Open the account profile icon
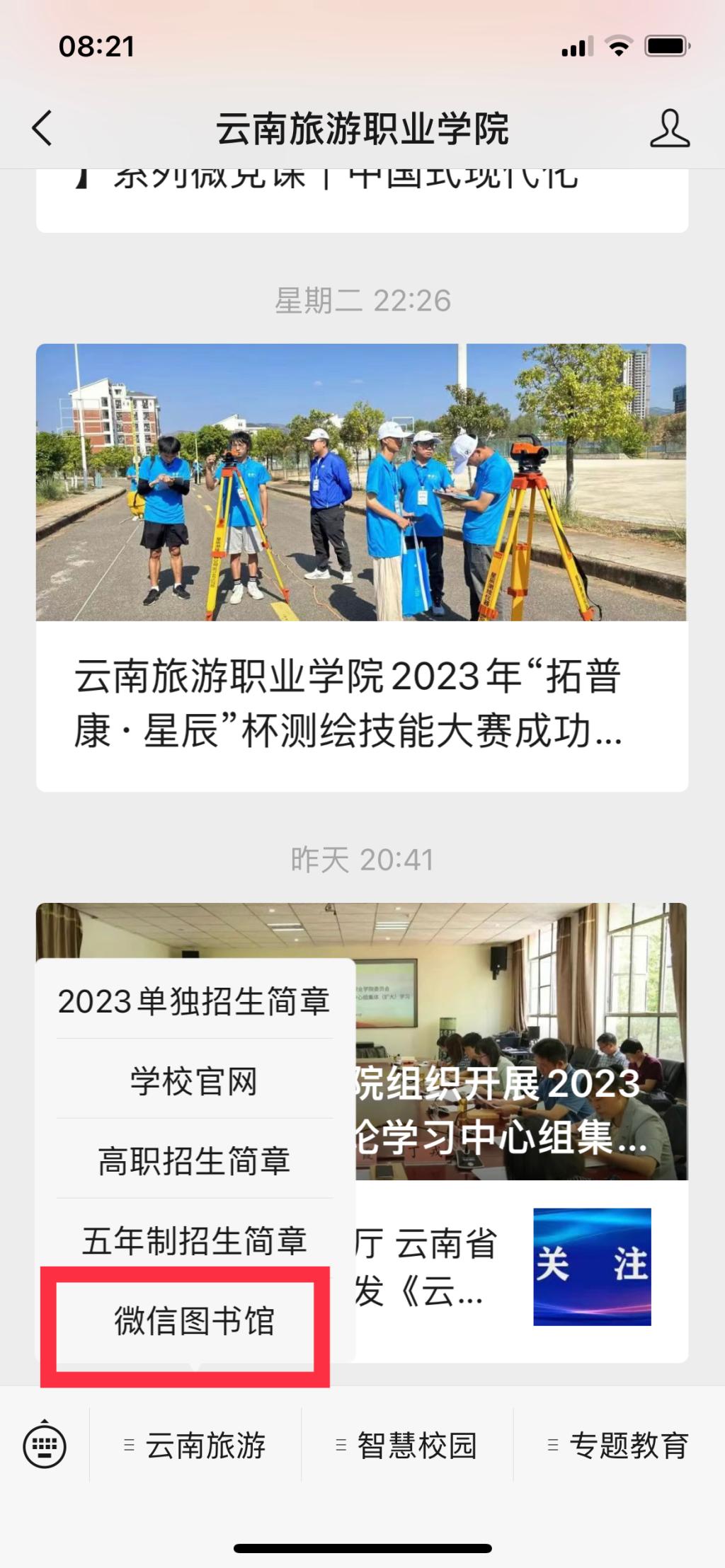 [x=669, y=129]
